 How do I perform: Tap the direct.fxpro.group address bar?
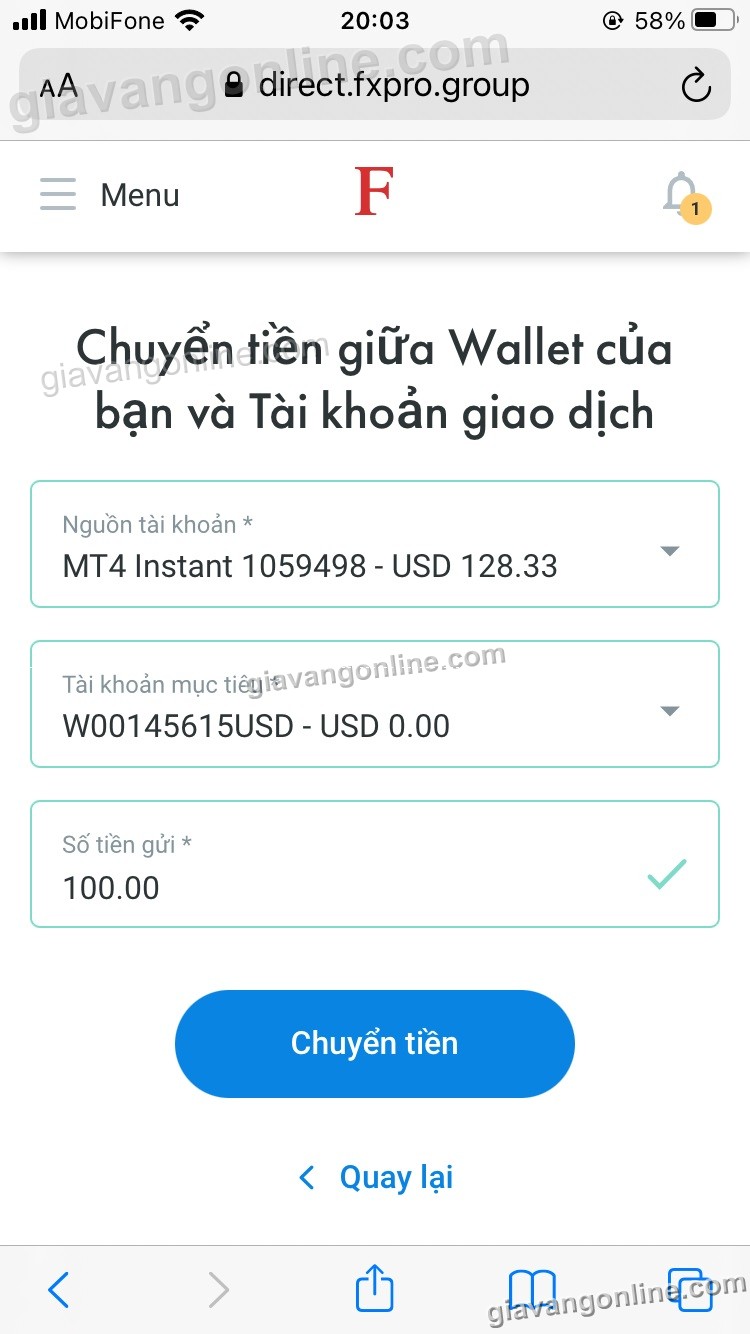(390, 86)
